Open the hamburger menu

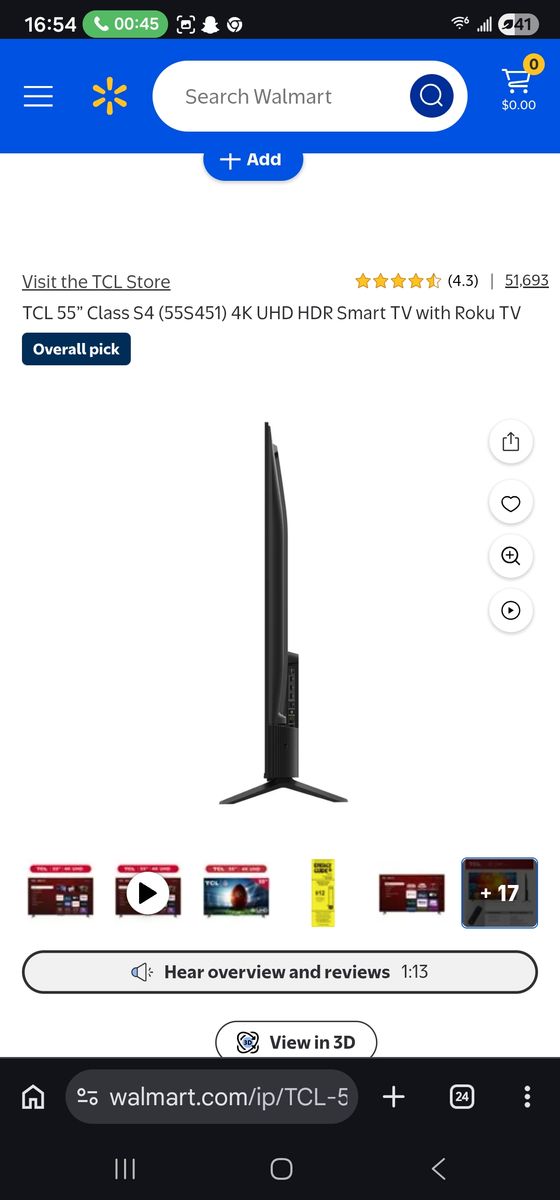click(x=38, y=96)
